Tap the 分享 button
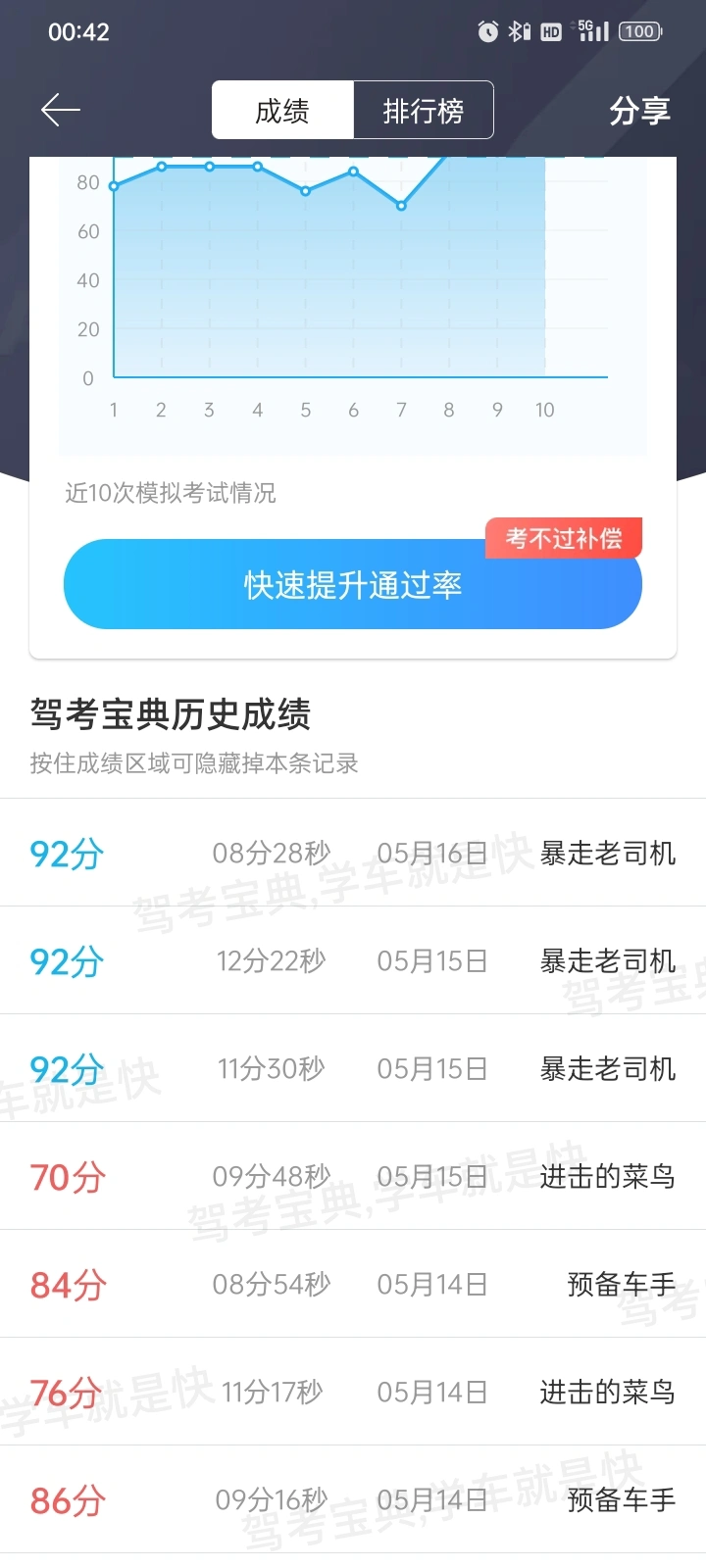706x1568 pixels. coord(640,111)
